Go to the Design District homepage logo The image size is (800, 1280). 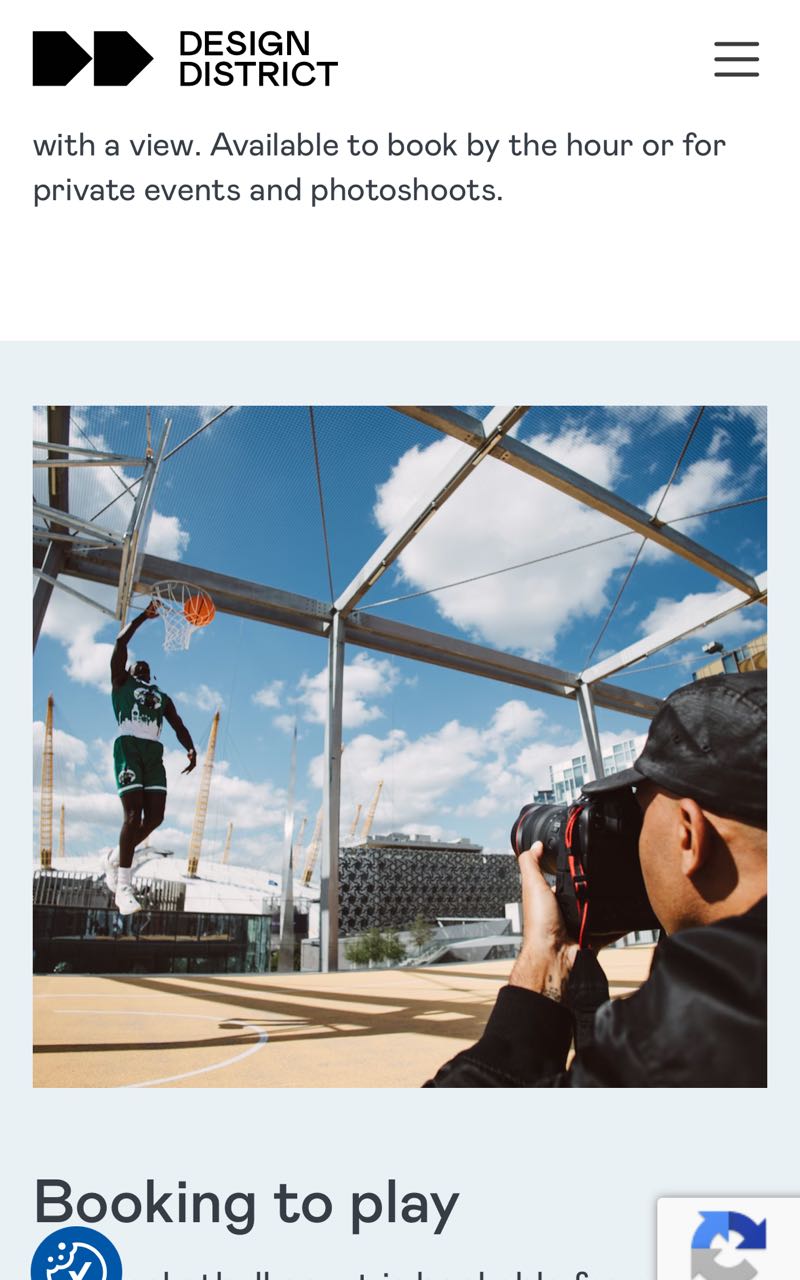[x=185, y=59]
